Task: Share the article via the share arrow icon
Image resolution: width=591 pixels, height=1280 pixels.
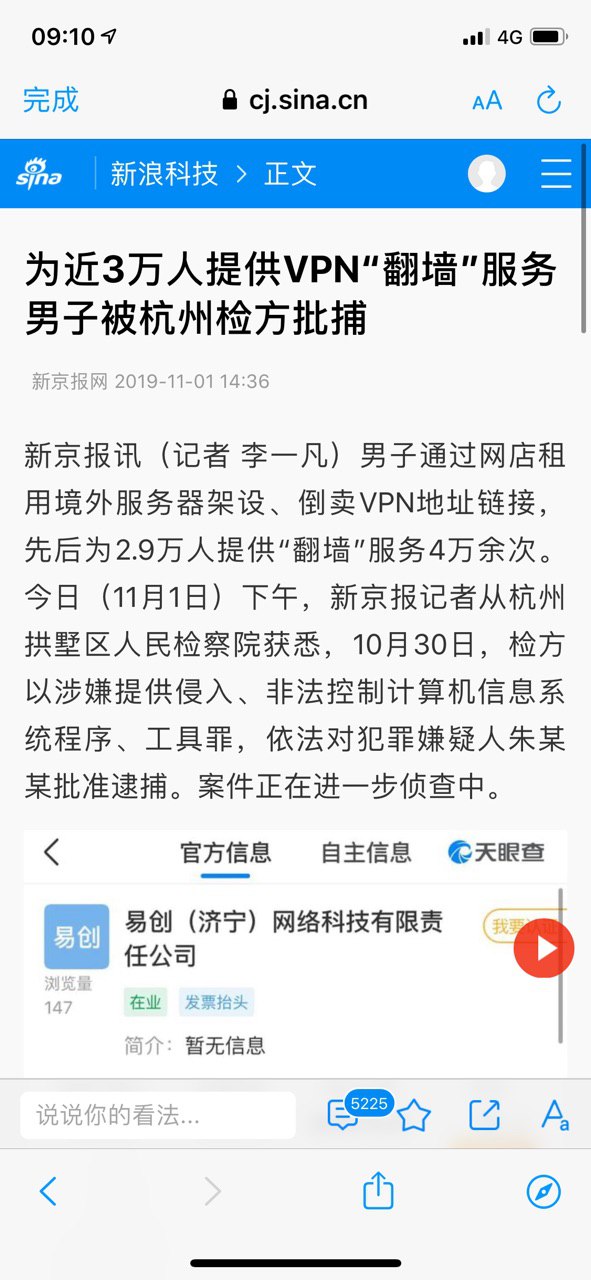Action: (x=484, y=1115)
